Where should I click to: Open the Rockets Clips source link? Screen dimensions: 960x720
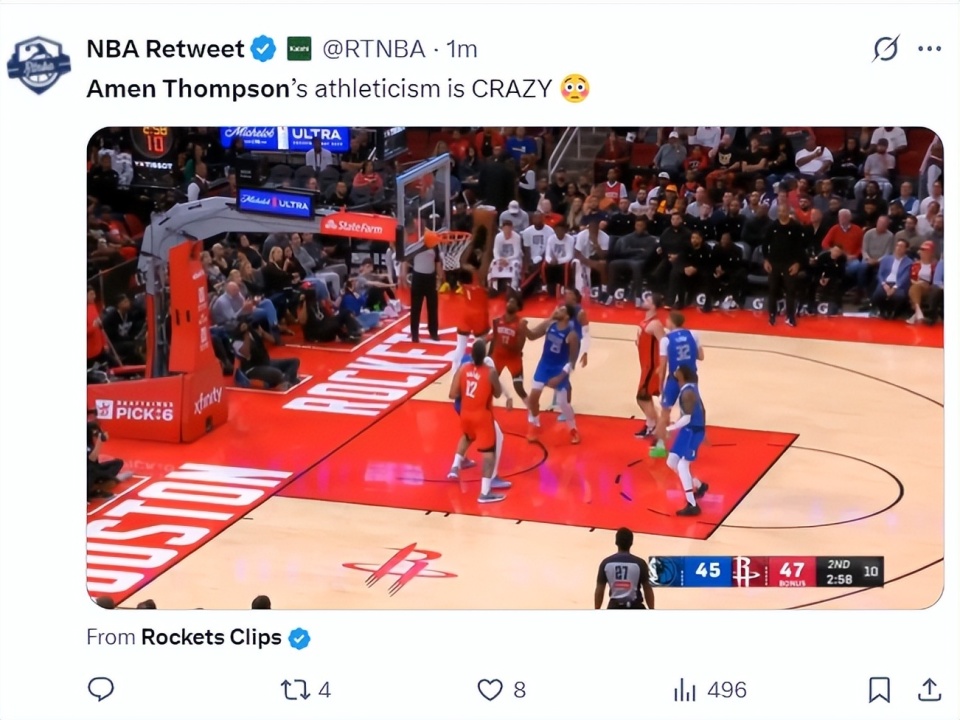click(x=211, y=637)
